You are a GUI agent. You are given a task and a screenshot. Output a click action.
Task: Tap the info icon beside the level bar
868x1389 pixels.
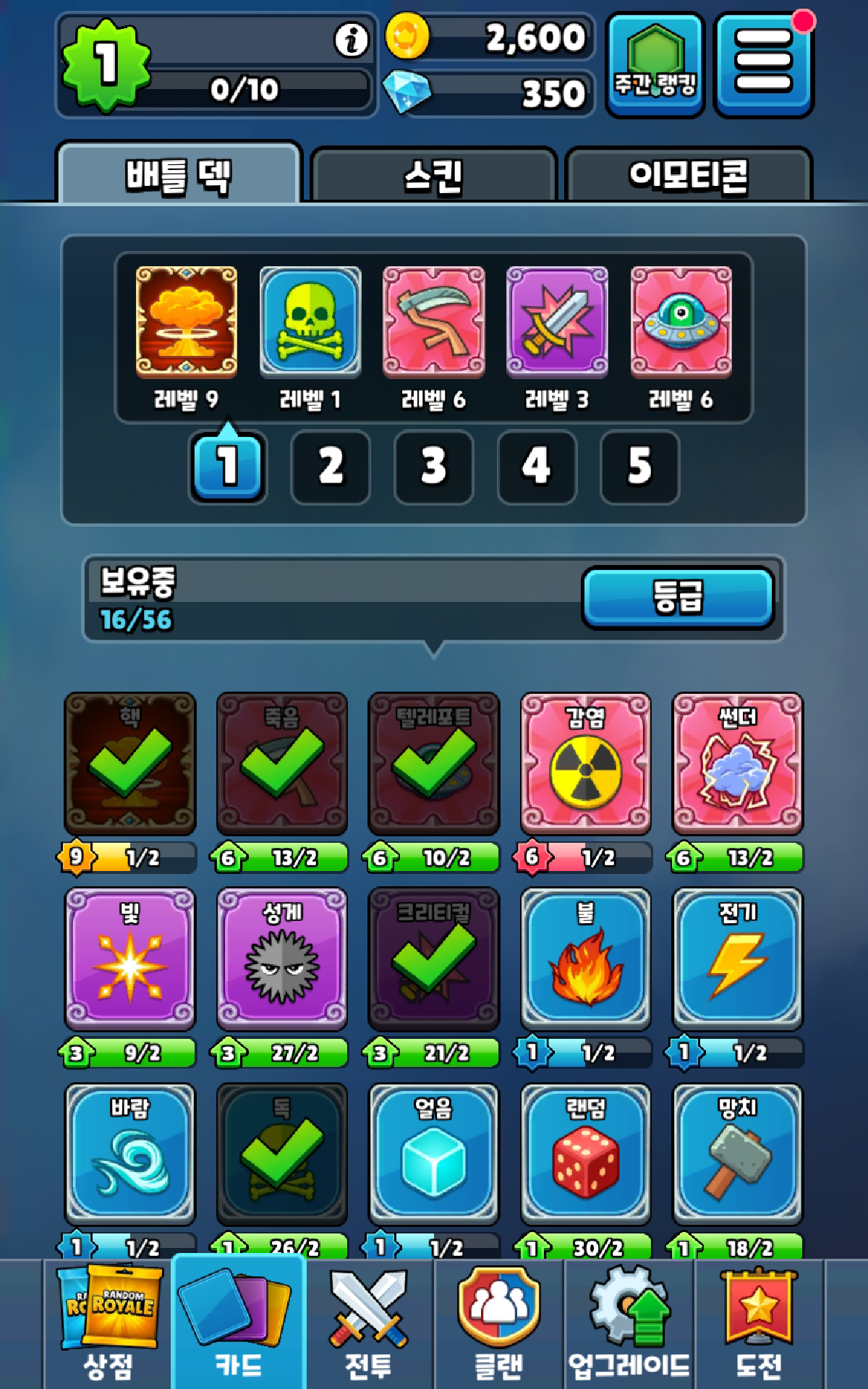pos(352,40)
